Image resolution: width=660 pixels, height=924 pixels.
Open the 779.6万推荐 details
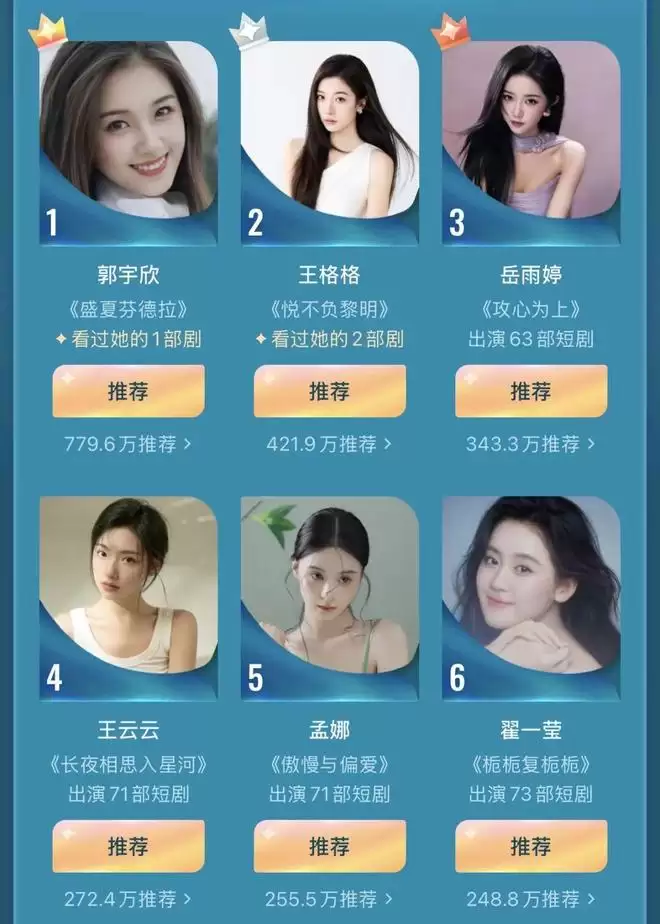pyautogui.click(x=128, y=444)
